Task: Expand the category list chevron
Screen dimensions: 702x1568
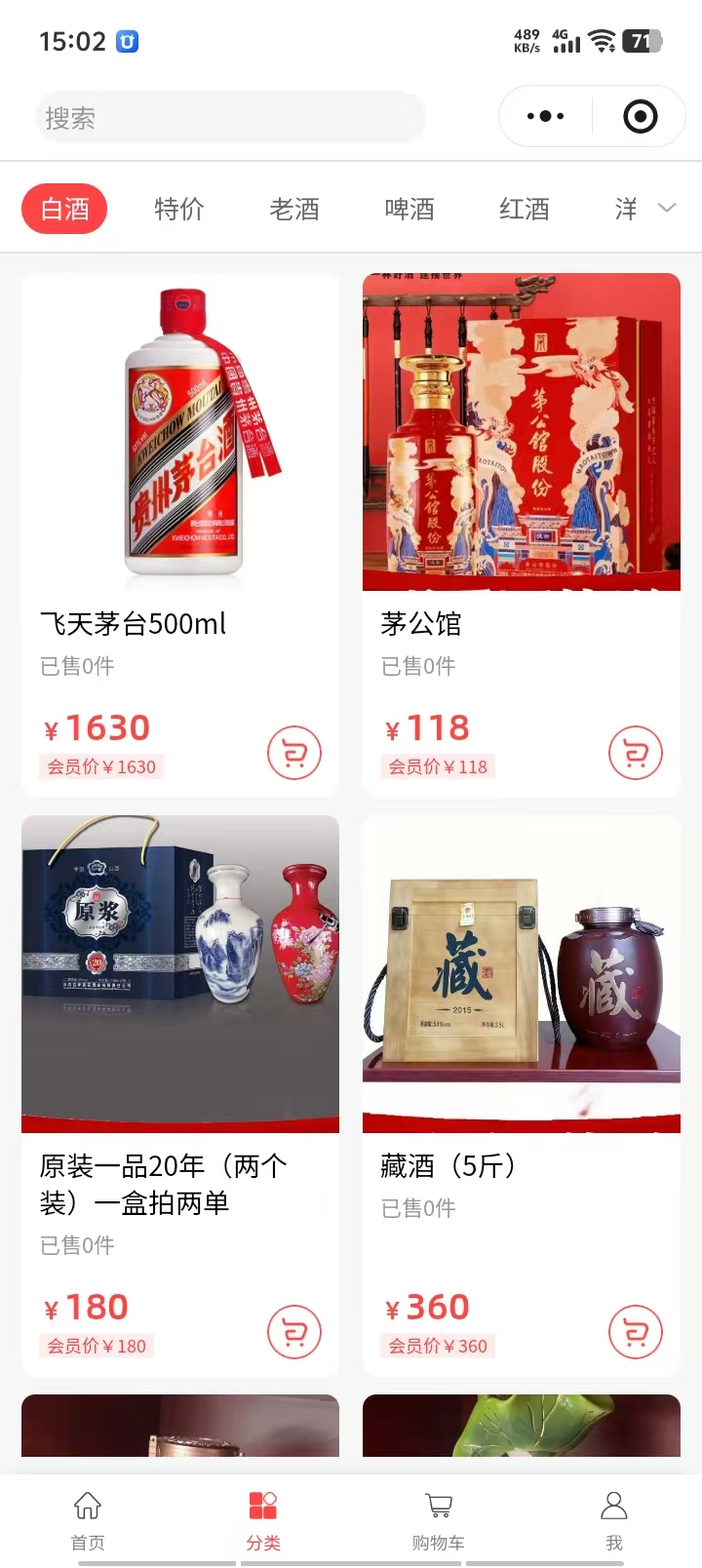Action: (x=667, y=208)
